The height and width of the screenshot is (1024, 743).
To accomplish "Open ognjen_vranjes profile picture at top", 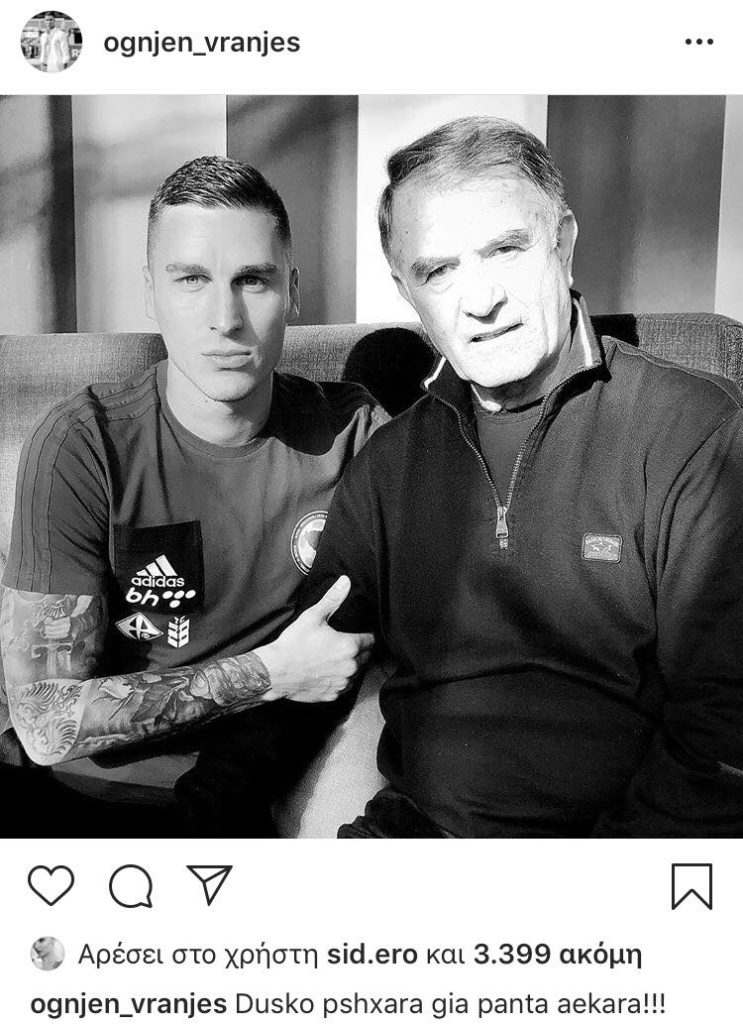I will coord(51,42).
